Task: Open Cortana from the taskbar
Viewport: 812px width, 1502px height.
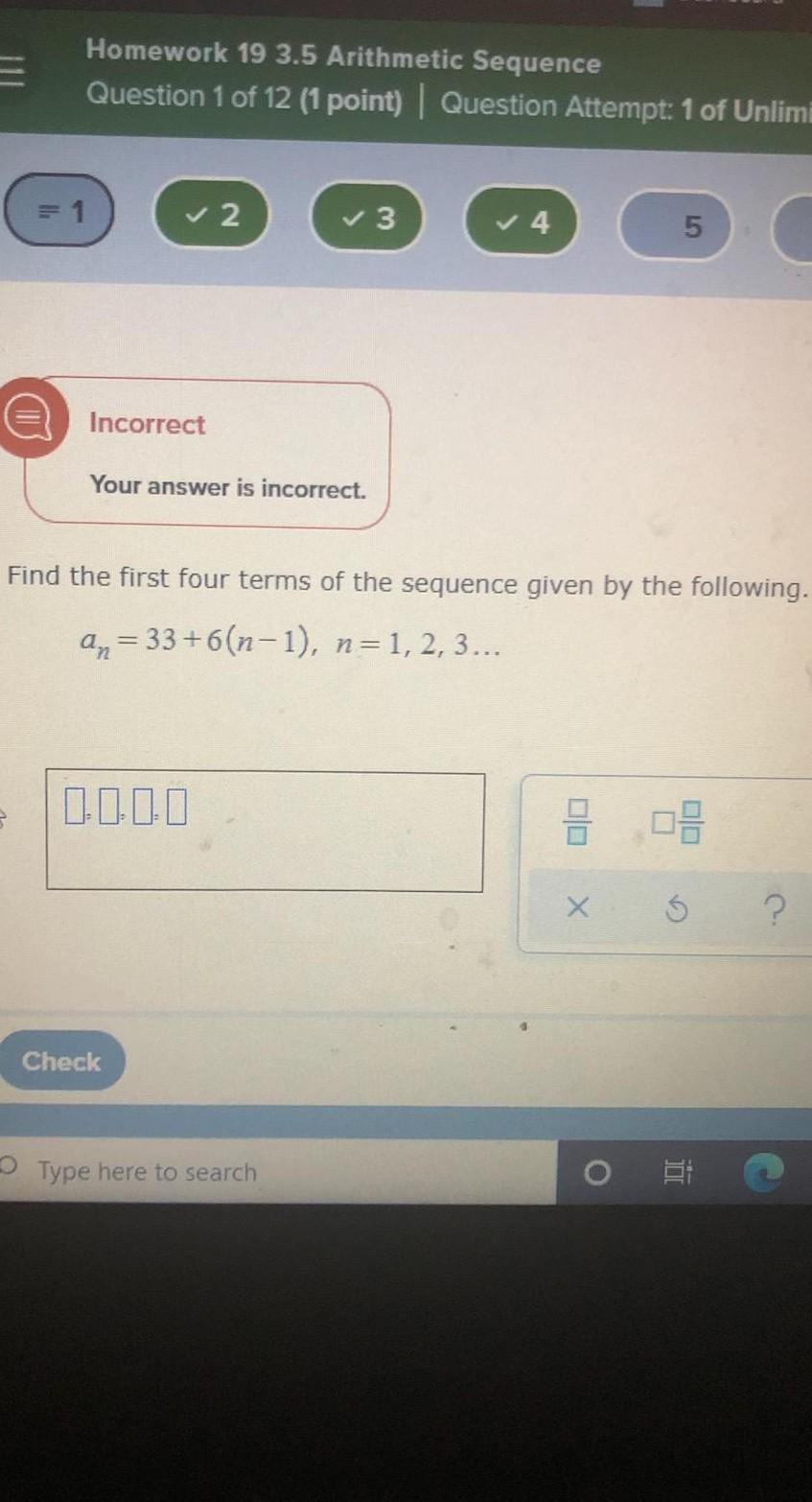Action: 596,1172
